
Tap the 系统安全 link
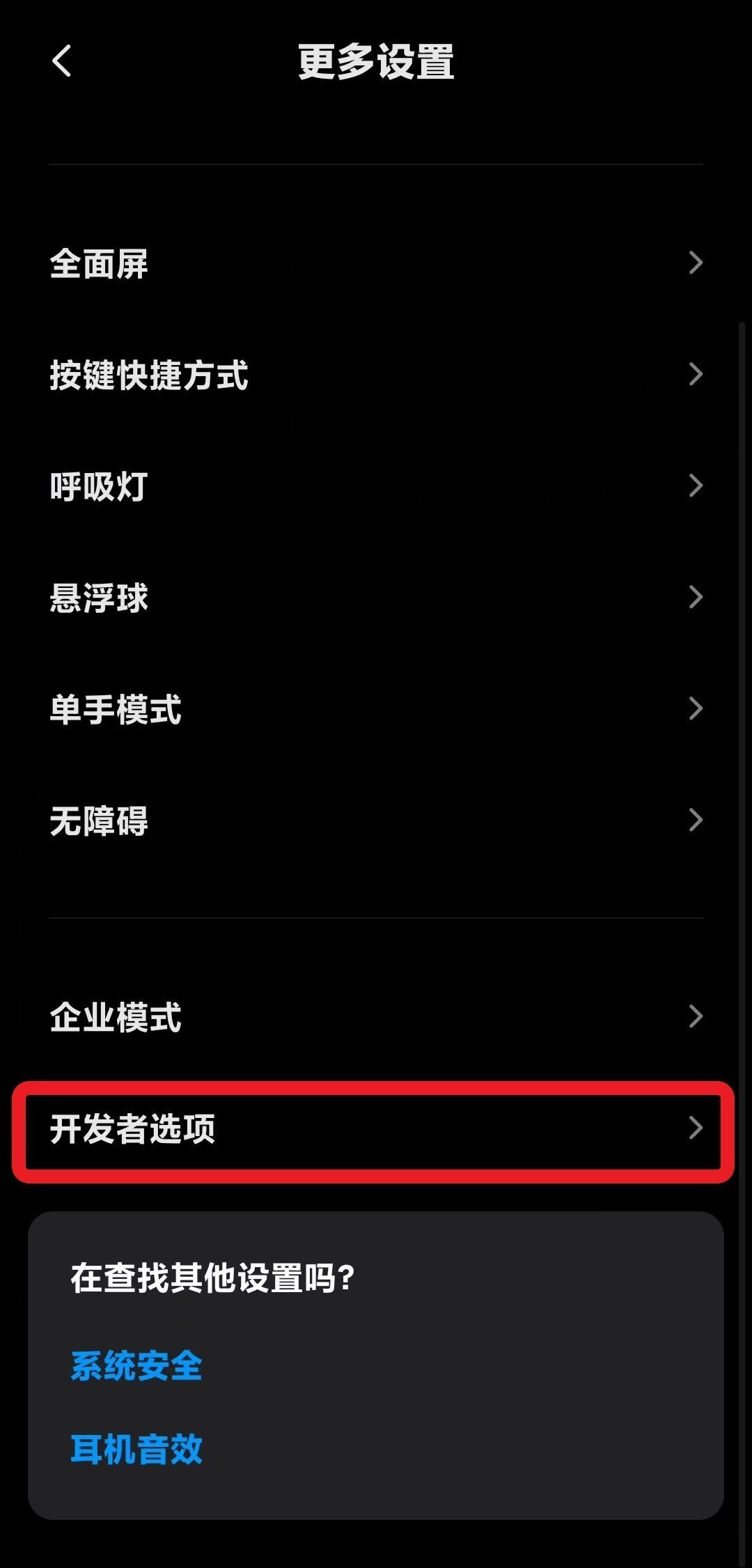pos(136,1365)
